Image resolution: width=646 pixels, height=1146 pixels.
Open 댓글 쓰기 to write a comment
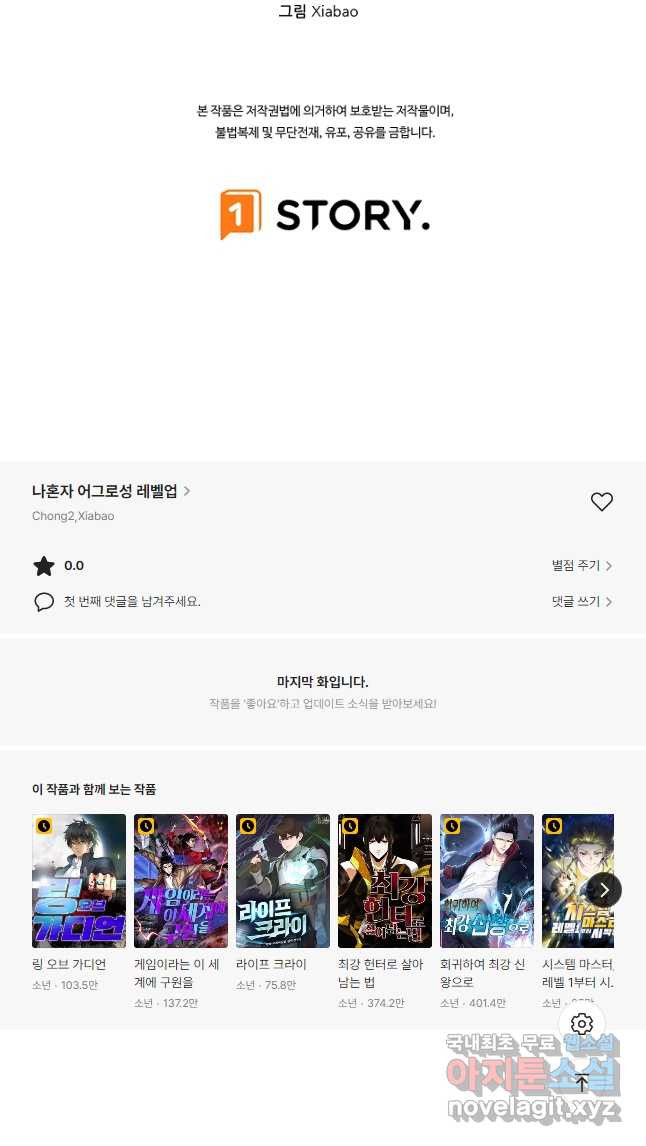581,602
